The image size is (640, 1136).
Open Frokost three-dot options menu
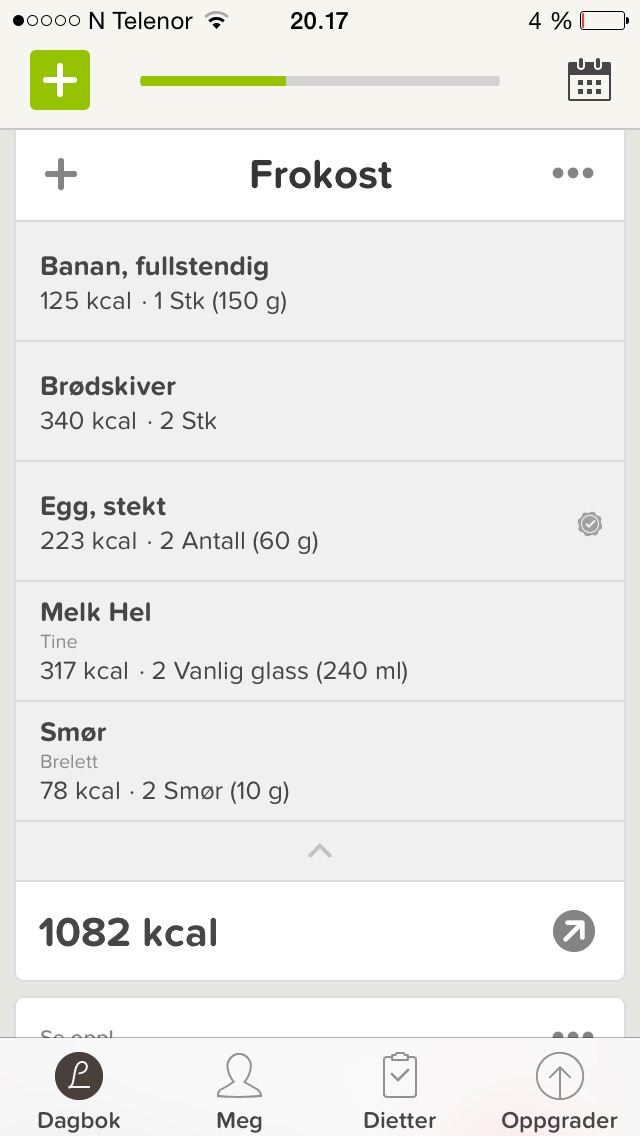[x=573, y=173]
